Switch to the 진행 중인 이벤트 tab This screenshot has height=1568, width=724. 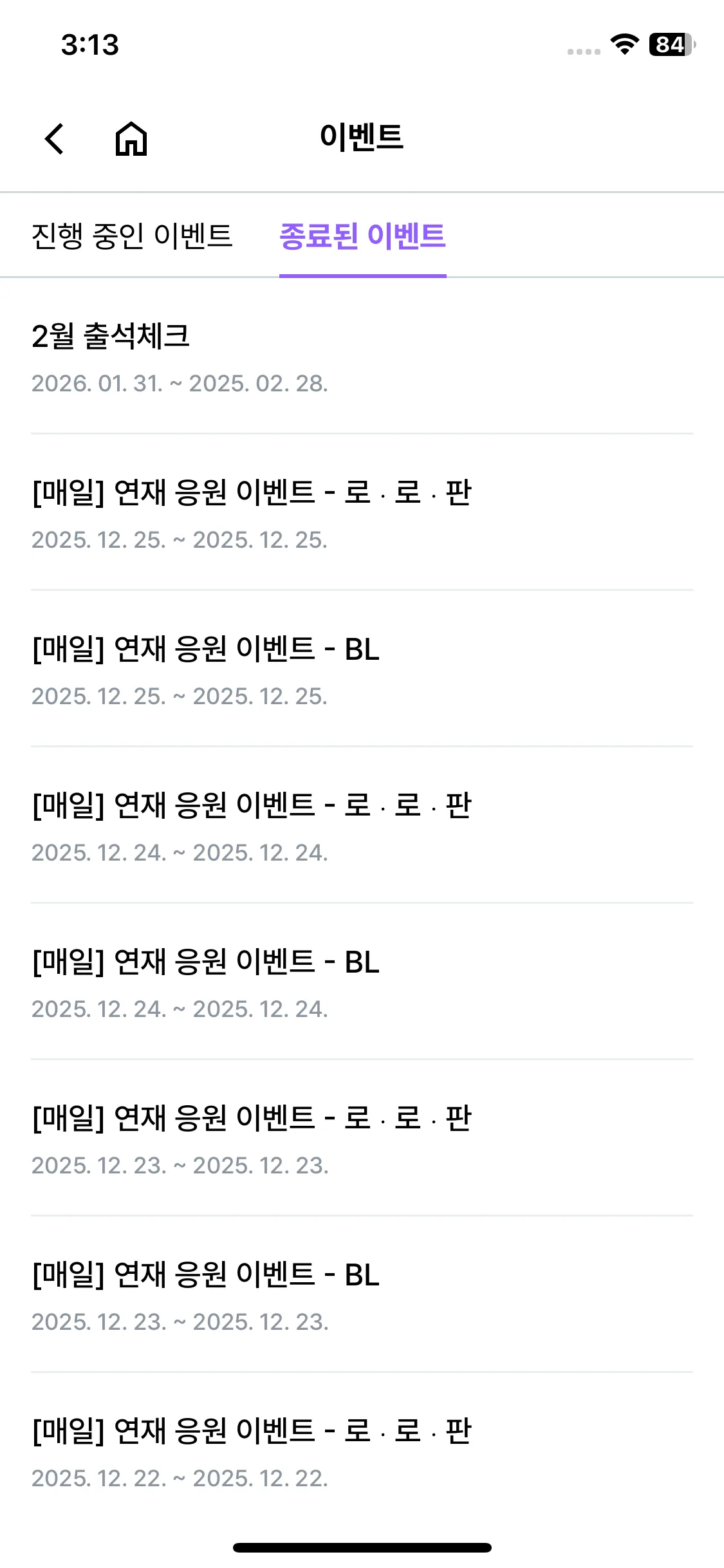(132, 236)
